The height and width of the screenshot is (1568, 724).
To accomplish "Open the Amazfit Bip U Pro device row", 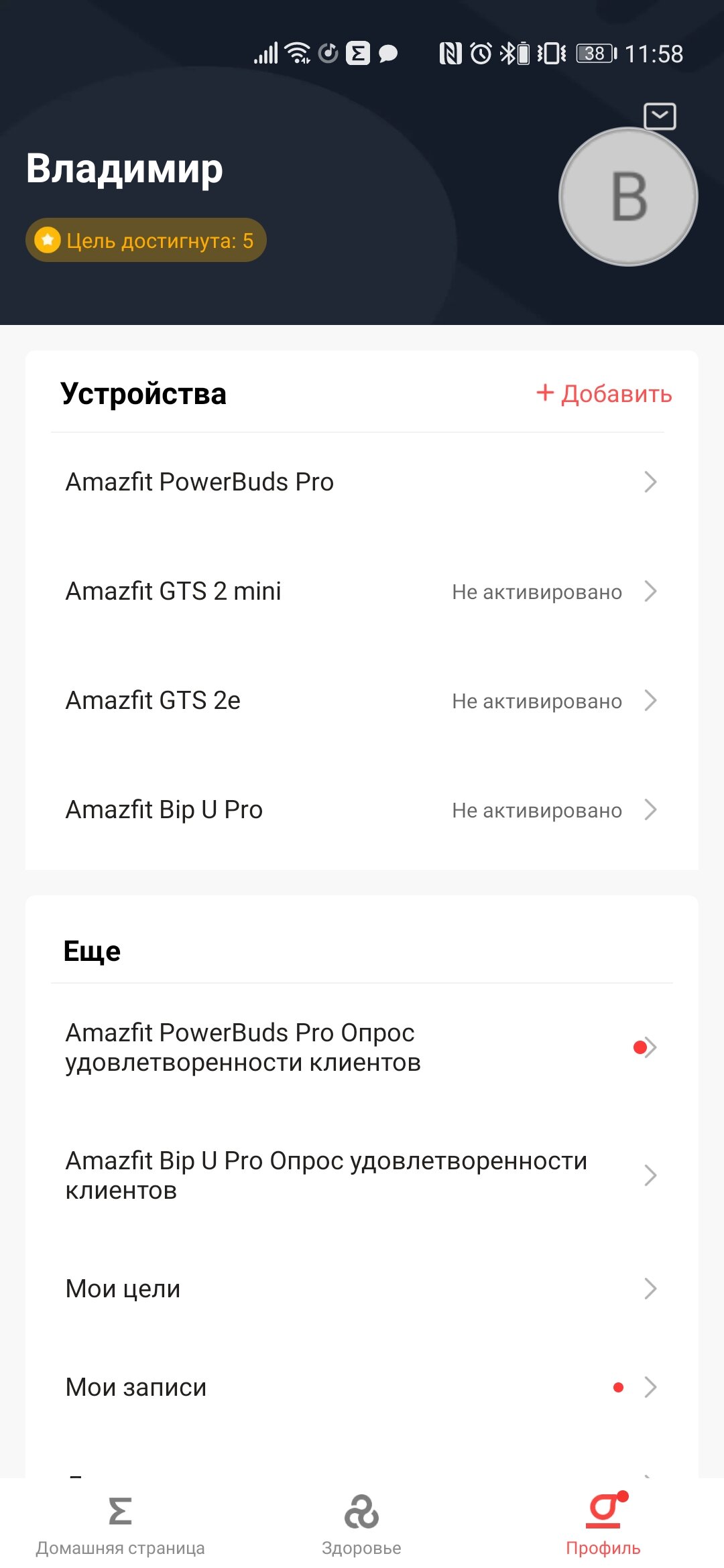I will coord(362,809).
